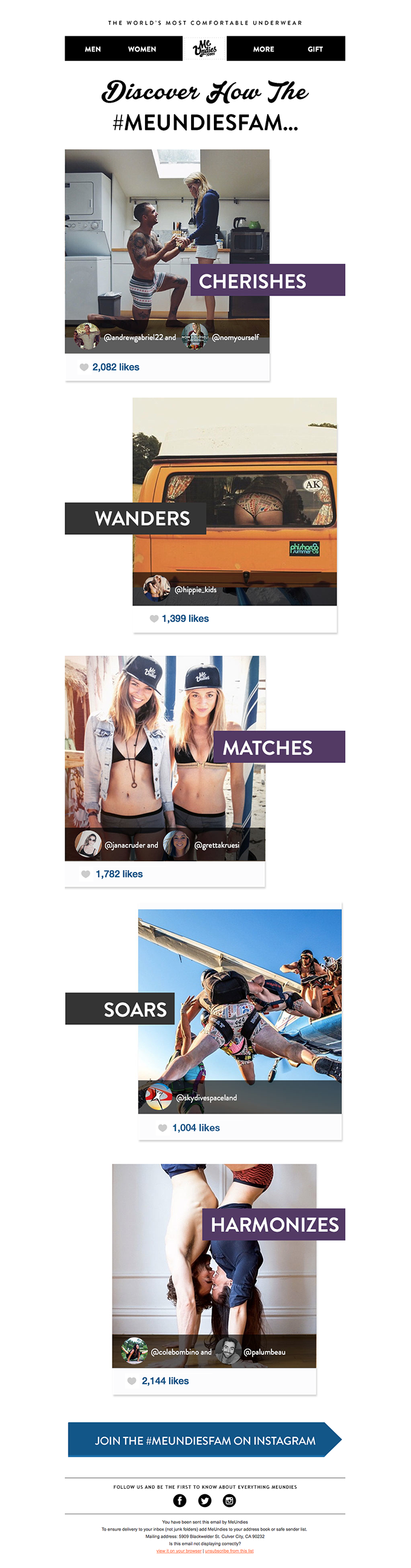Tap unsubscribe from this list link

tap(230, 1550)
